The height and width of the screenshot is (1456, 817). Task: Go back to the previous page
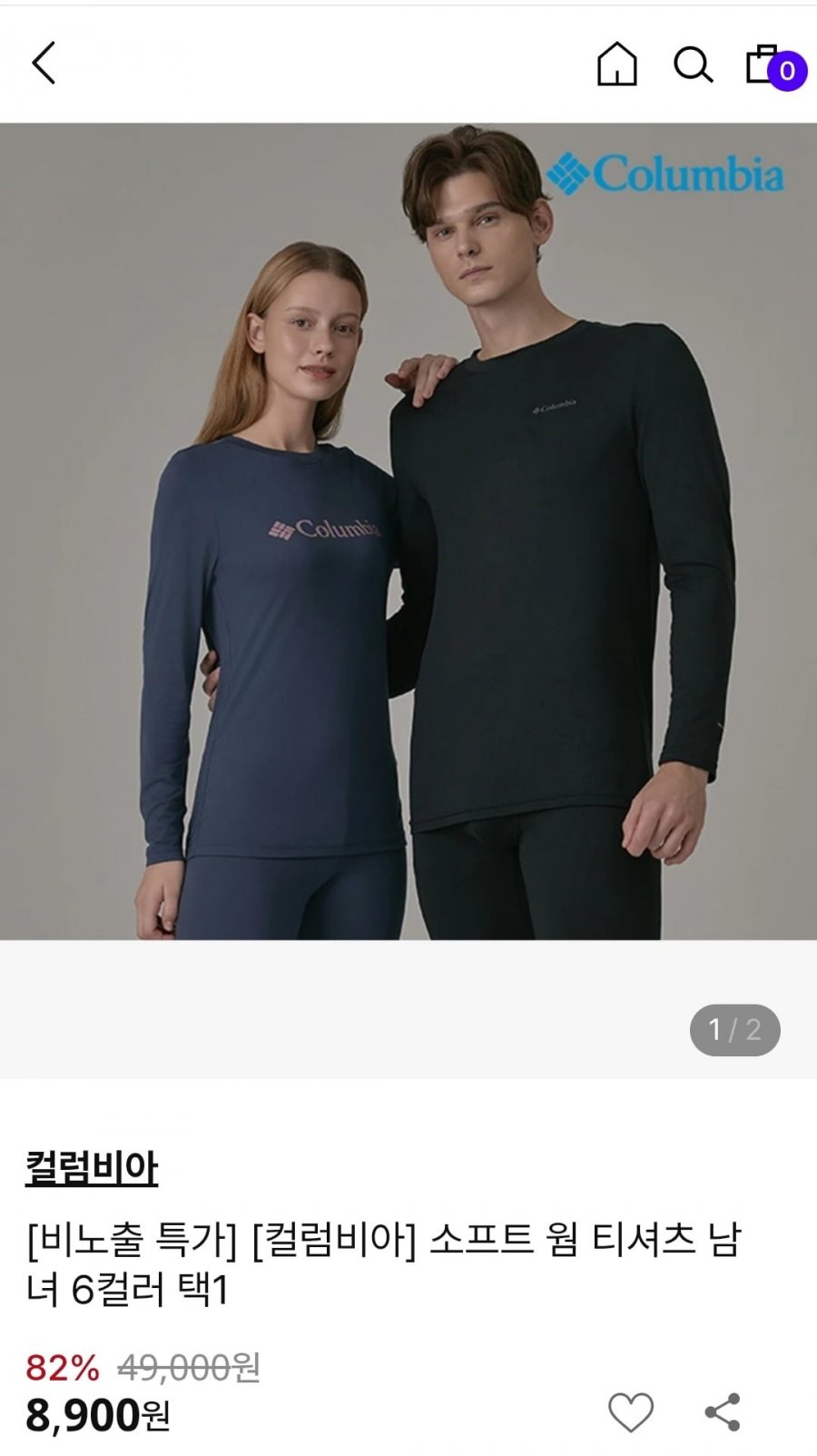tap(44, 63)
